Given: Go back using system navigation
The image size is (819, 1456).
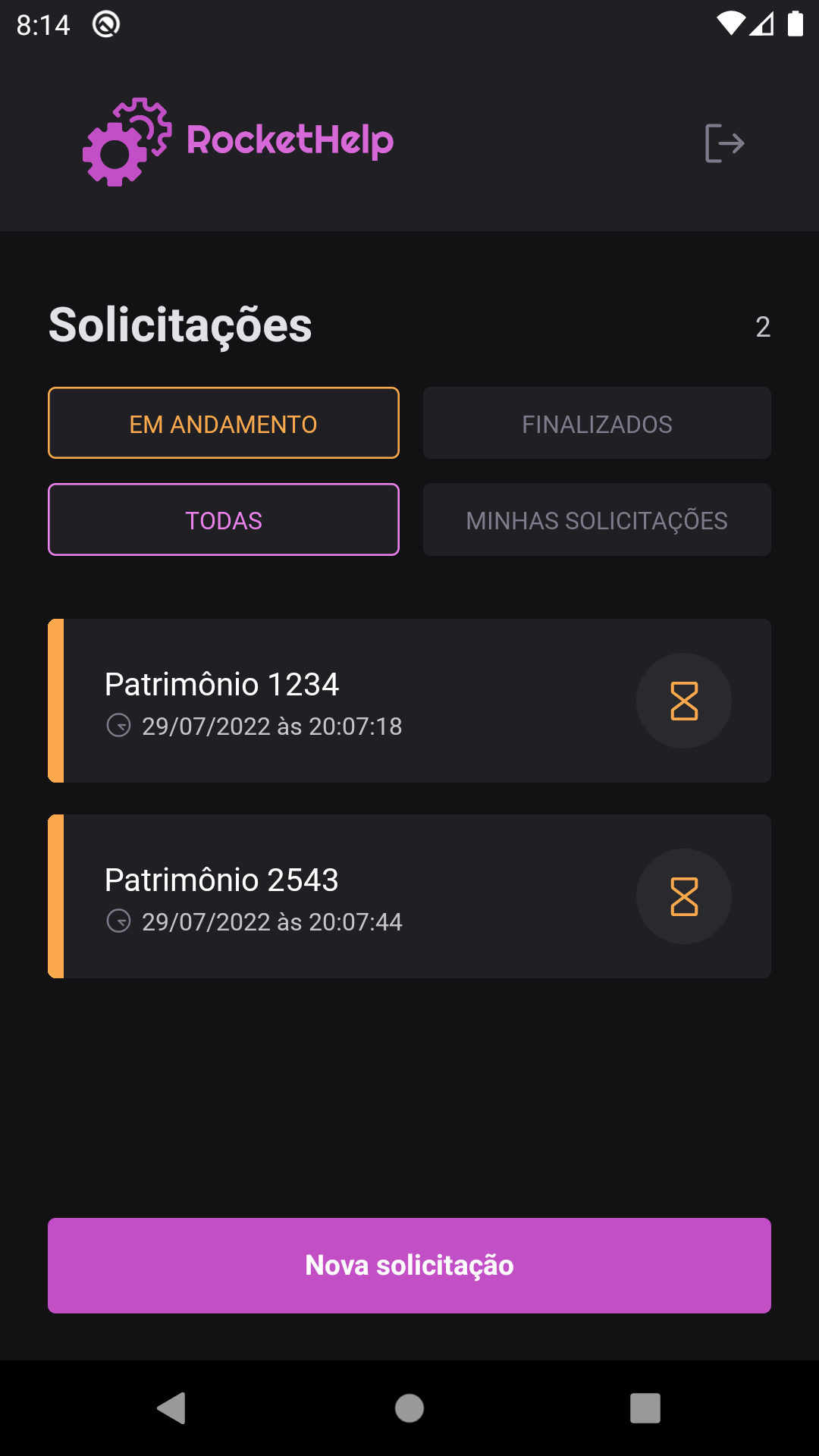Looking at the screenshot, I should (x=172, y=1408).
